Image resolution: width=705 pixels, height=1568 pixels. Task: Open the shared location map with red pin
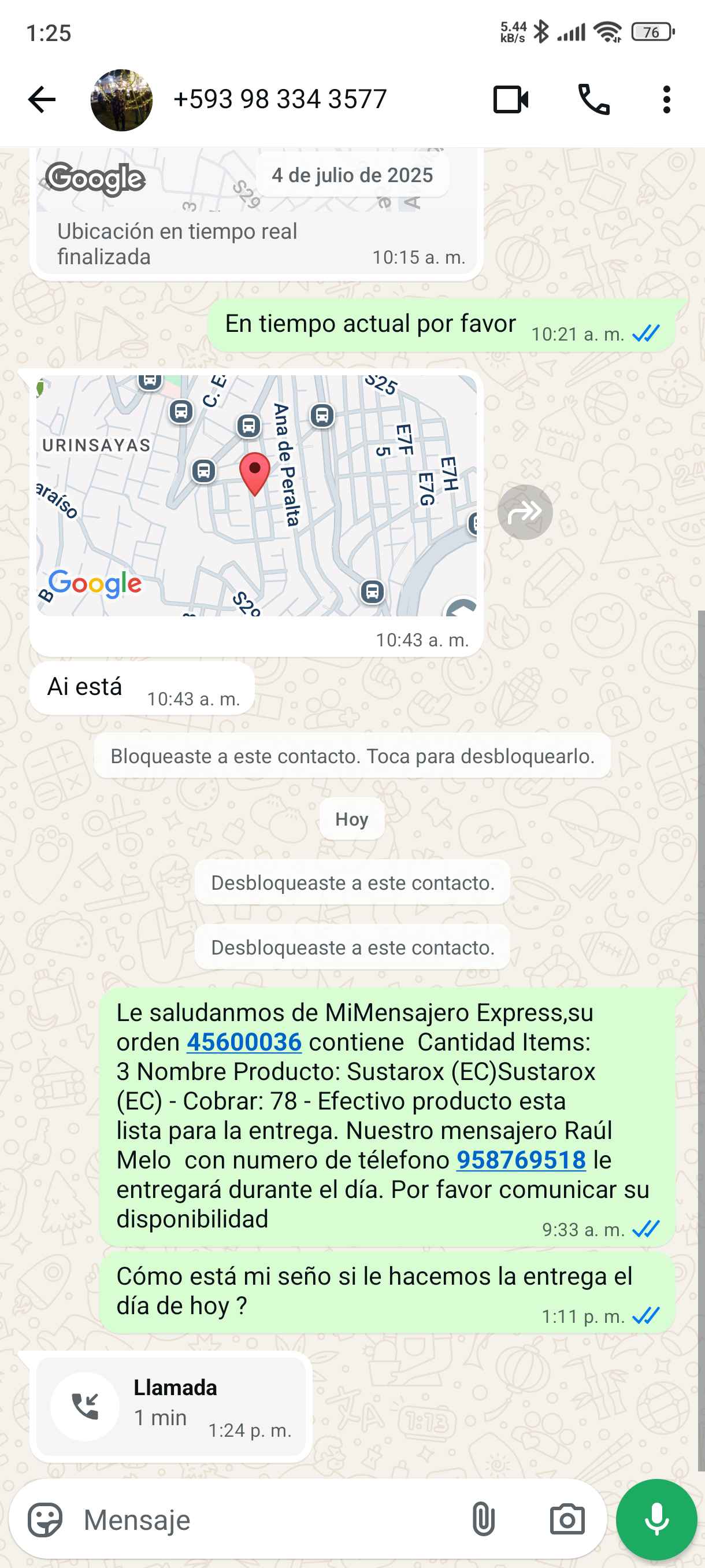256,495
